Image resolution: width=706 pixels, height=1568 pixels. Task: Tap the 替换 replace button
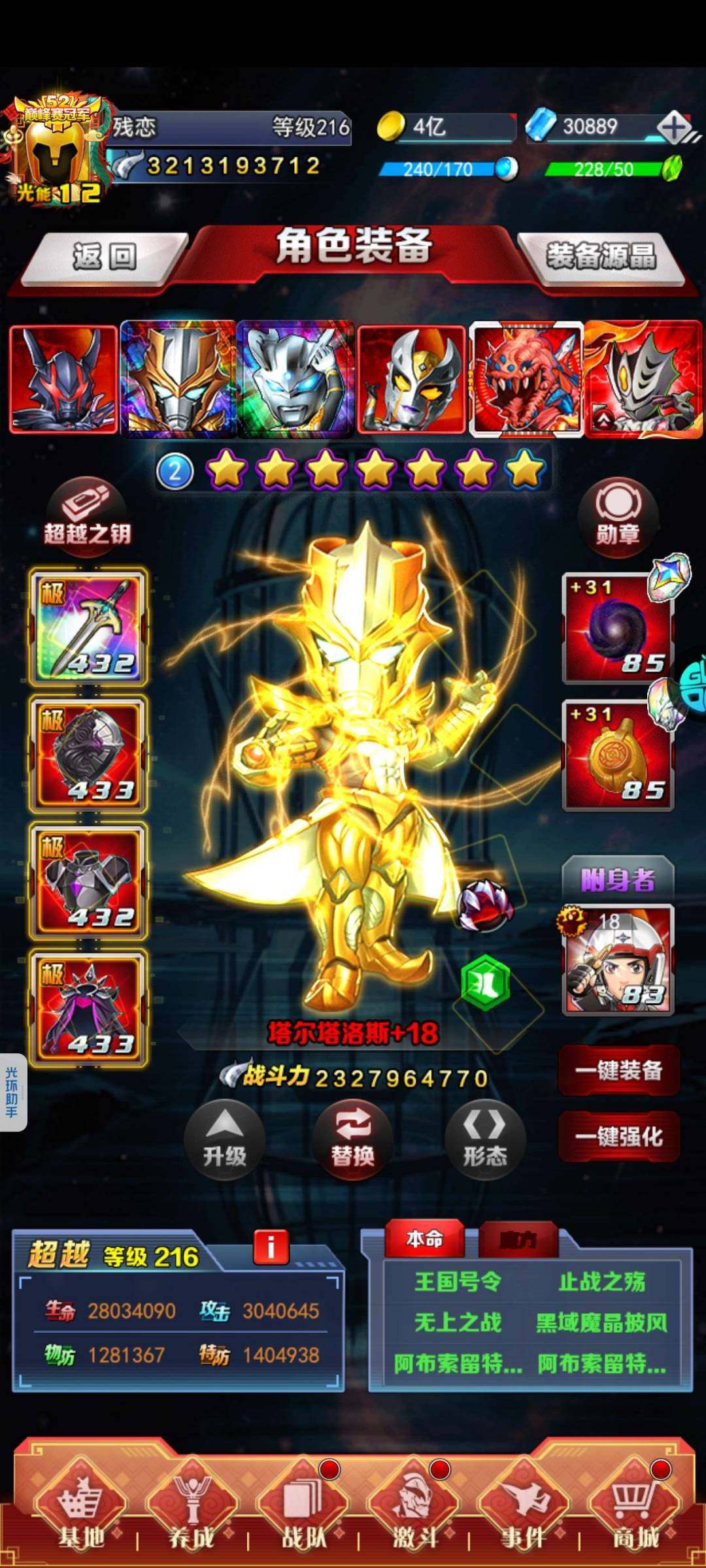(x=353, y=1140)
